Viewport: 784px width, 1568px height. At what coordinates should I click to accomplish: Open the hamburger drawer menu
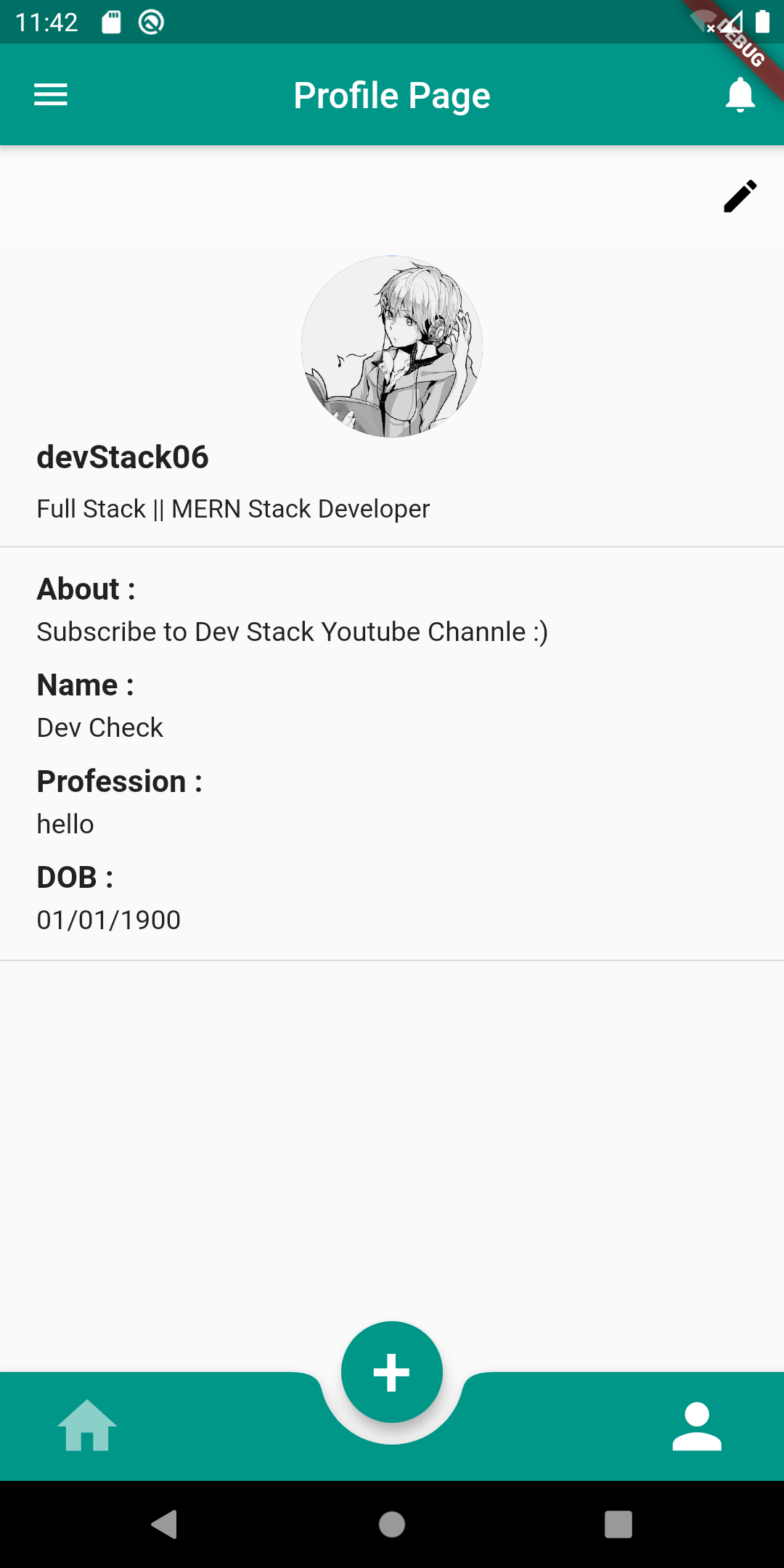(51, 95)
